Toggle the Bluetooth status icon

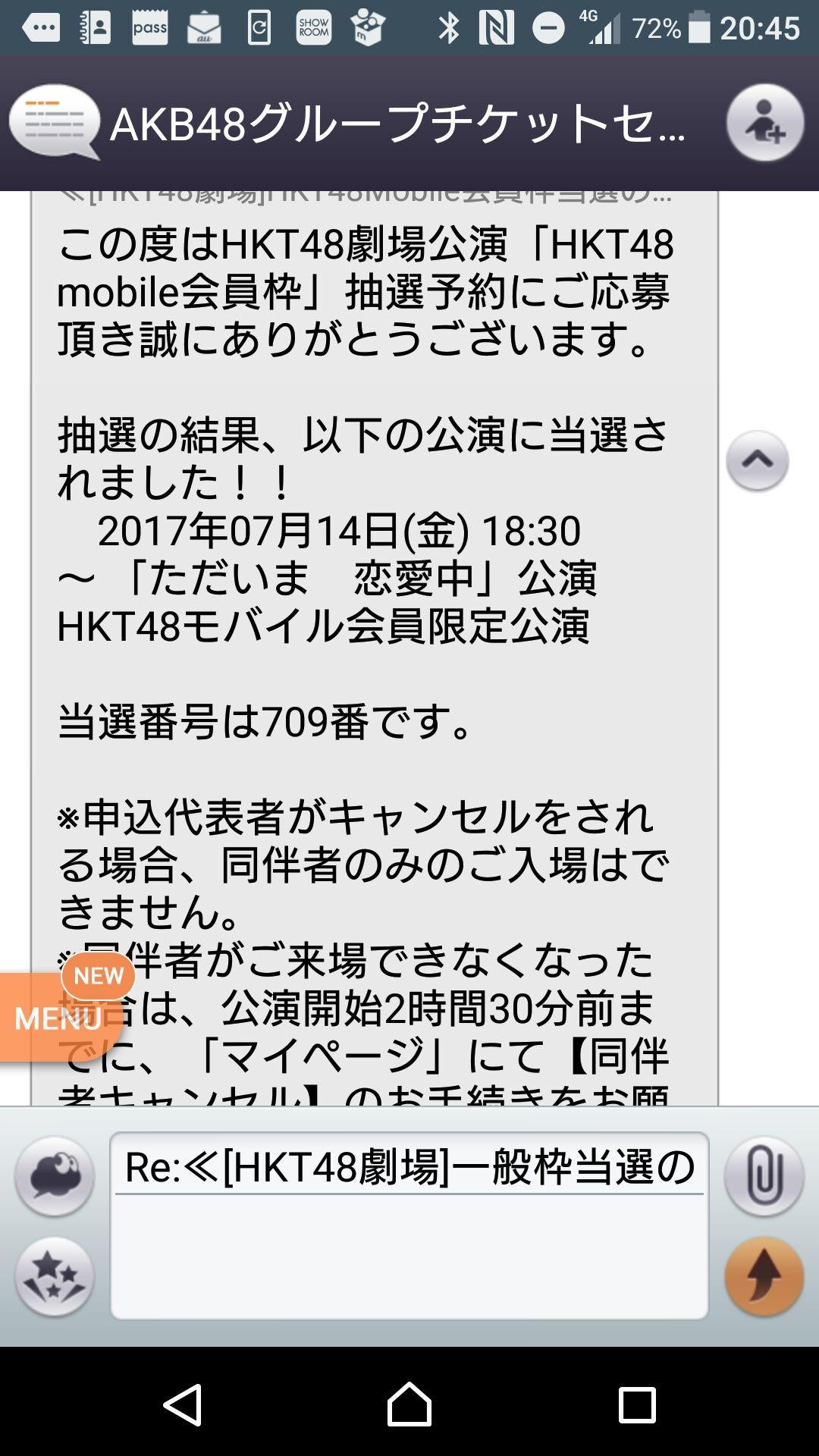(x=450, y=25)
